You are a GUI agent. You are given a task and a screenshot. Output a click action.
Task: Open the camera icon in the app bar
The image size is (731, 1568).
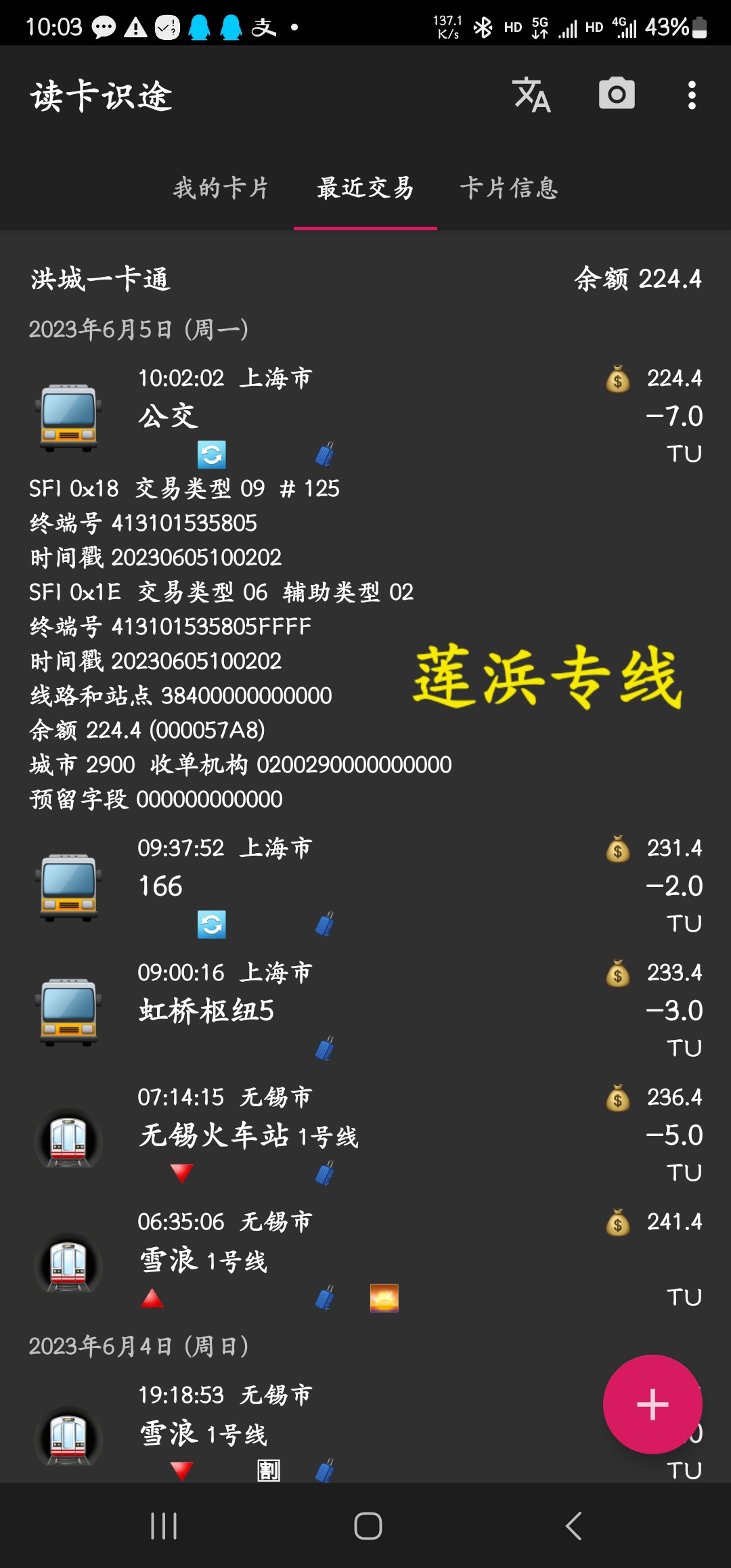617,94
